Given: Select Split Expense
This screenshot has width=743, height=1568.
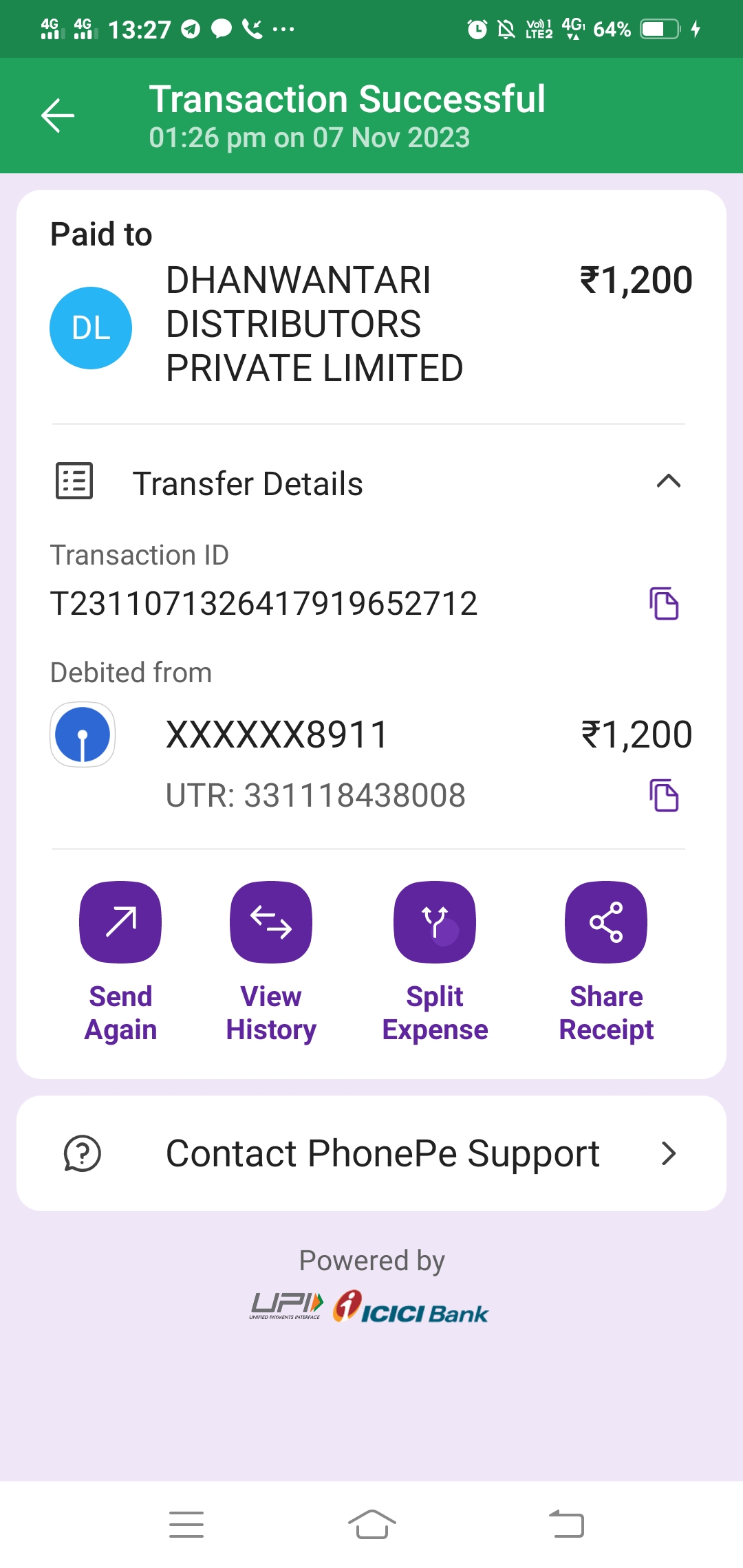Looking at the screenshot, I should [435, 963].
